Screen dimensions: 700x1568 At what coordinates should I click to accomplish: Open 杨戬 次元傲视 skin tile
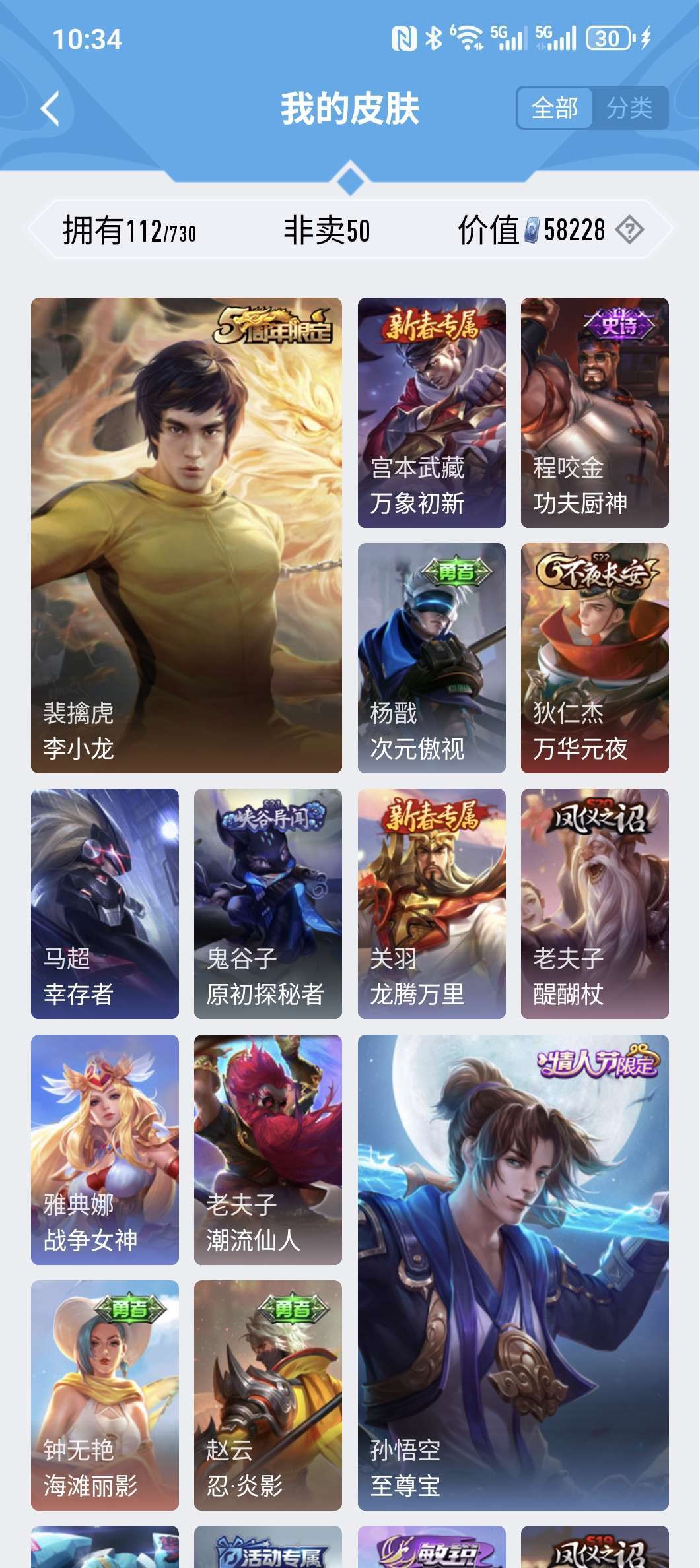pyautogui.click(x=431, y=658)
